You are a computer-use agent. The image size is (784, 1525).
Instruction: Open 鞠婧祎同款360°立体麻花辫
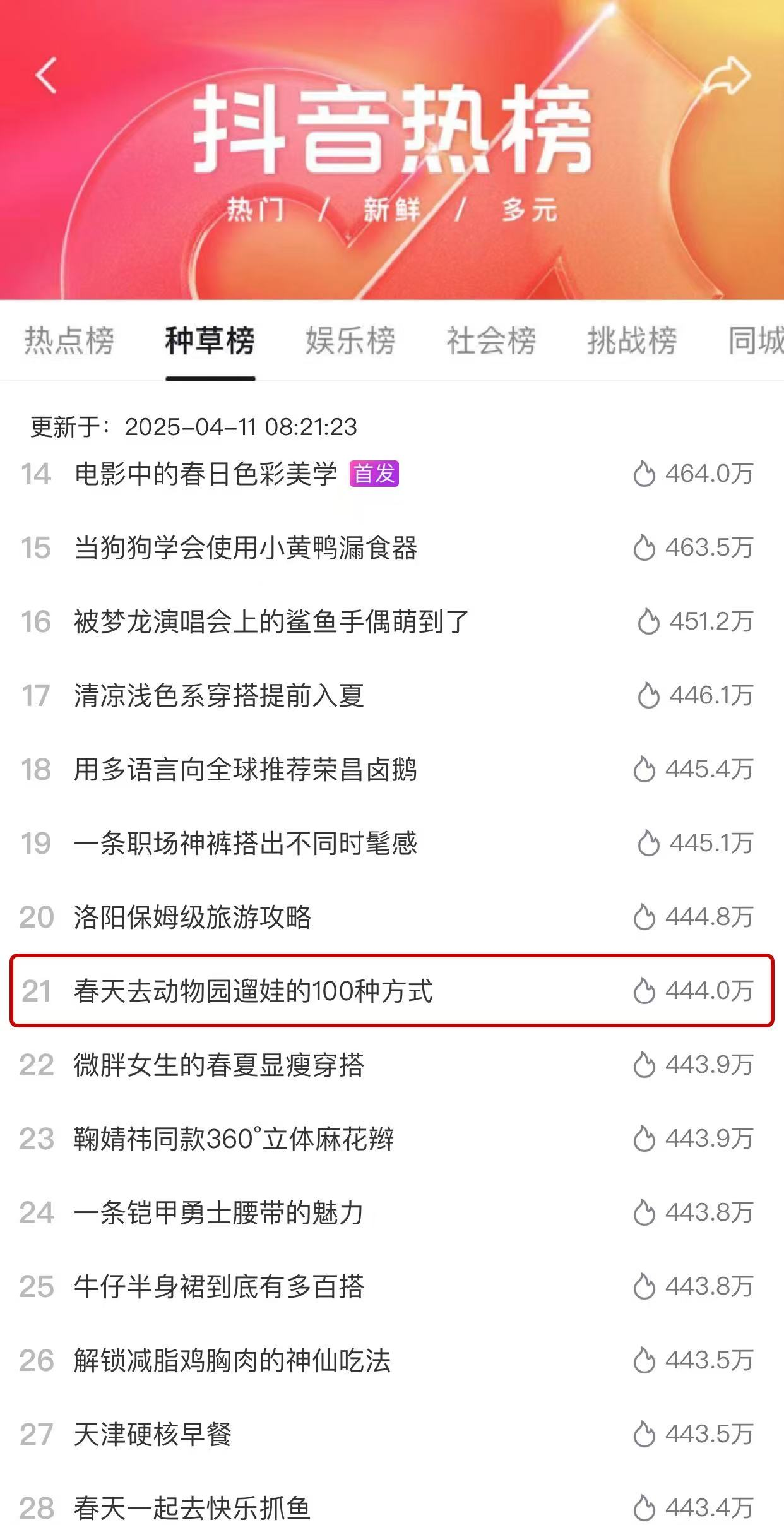click(x=234, y=1139)
